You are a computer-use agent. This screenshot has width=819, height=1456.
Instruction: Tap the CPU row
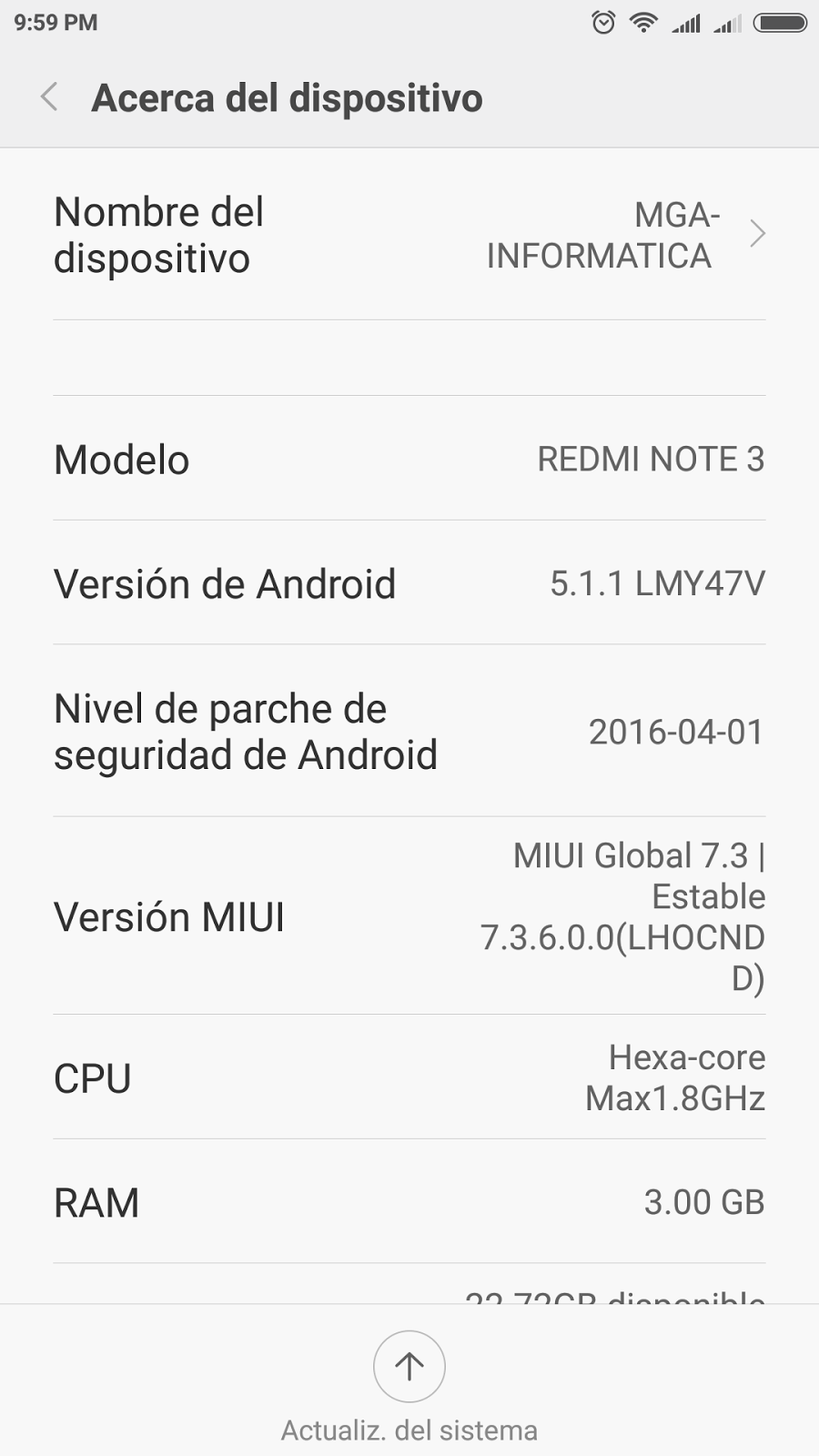(409, 1078)
